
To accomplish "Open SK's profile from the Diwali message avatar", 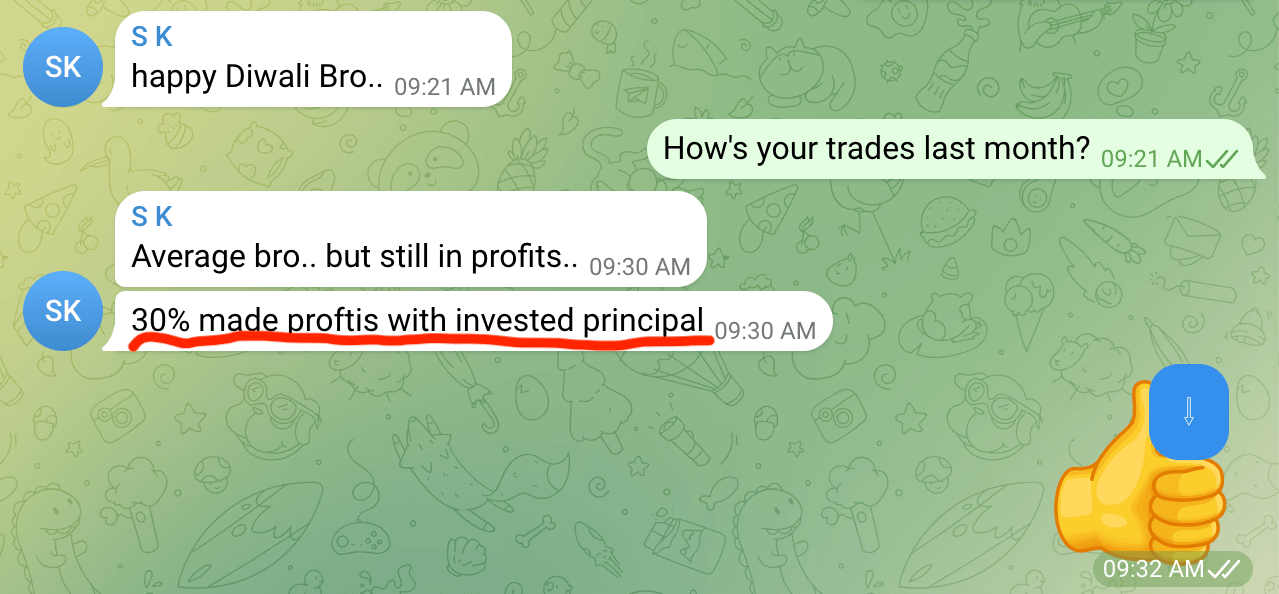I will [x=62, y=66].
